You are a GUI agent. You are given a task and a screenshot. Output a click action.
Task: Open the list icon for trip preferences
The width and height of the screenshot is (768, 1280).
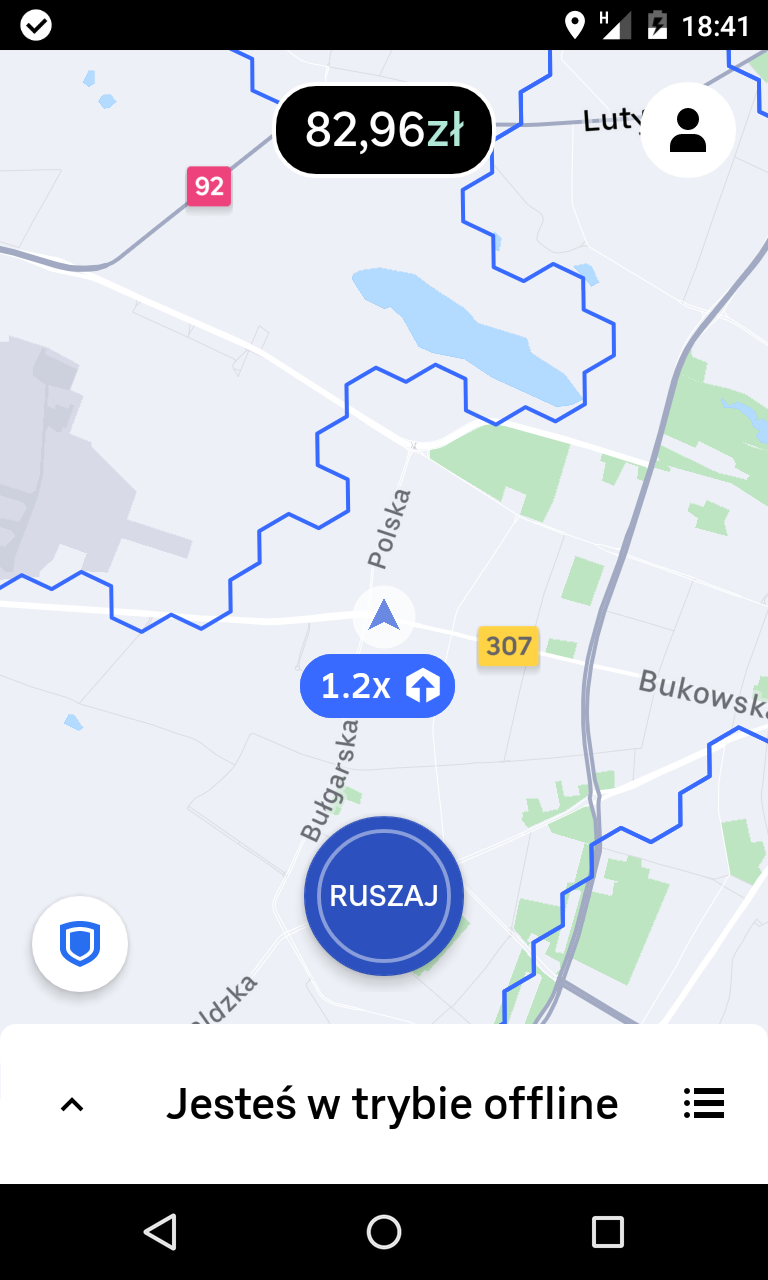pos(704,1103)
